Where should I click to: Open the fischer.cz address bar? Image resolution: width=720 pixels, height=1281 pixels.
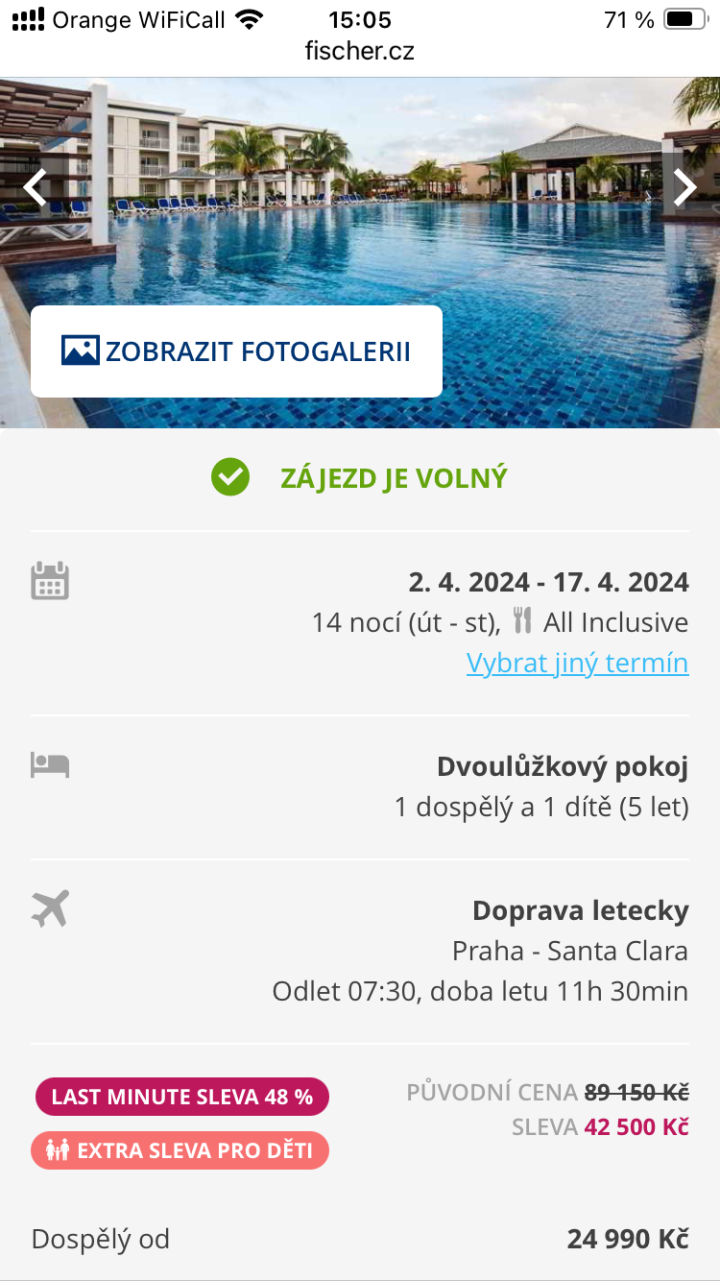360,51
